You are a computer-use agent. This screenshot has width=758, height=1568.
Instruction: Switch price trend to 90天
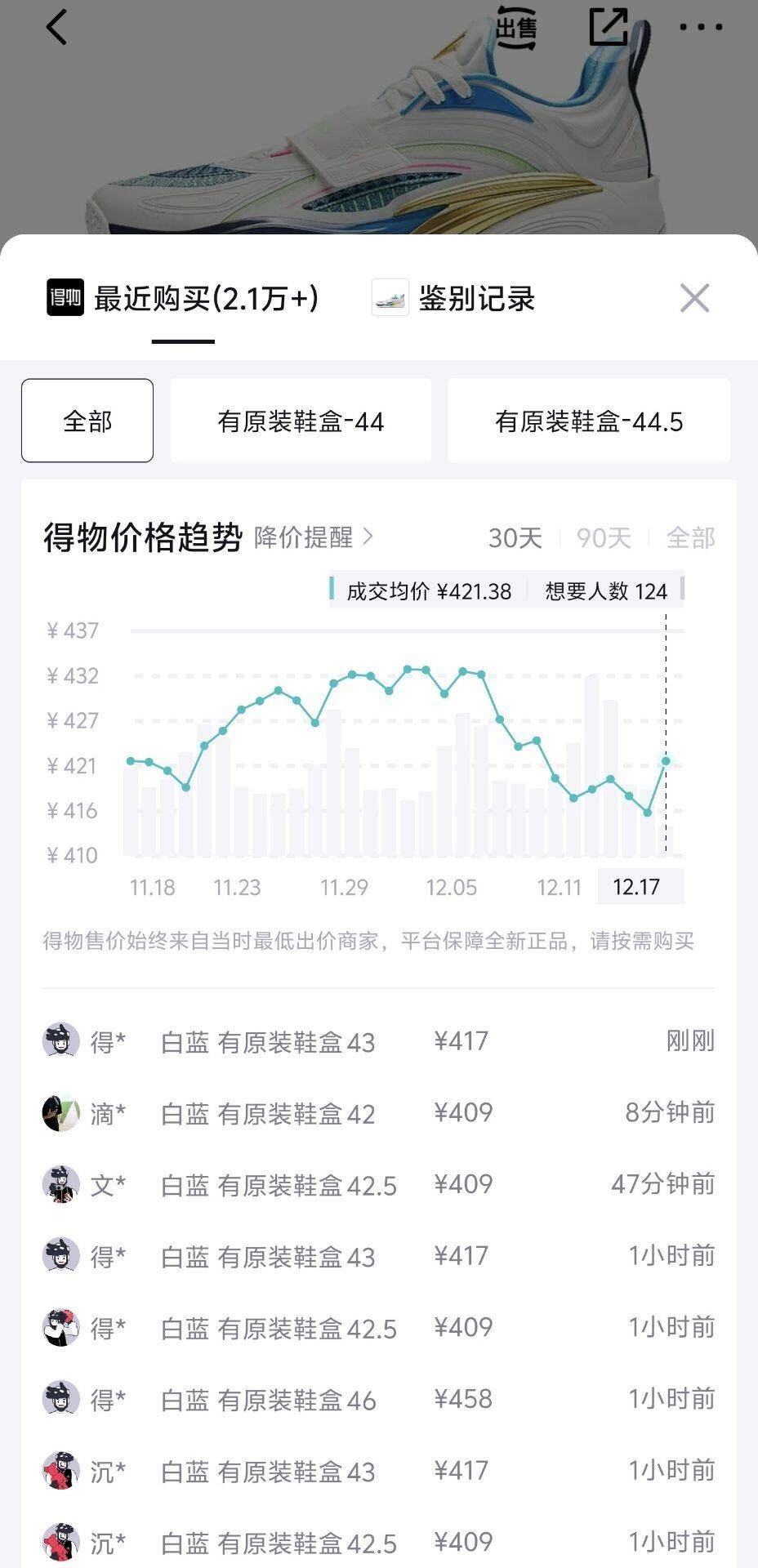pos(604,538)
